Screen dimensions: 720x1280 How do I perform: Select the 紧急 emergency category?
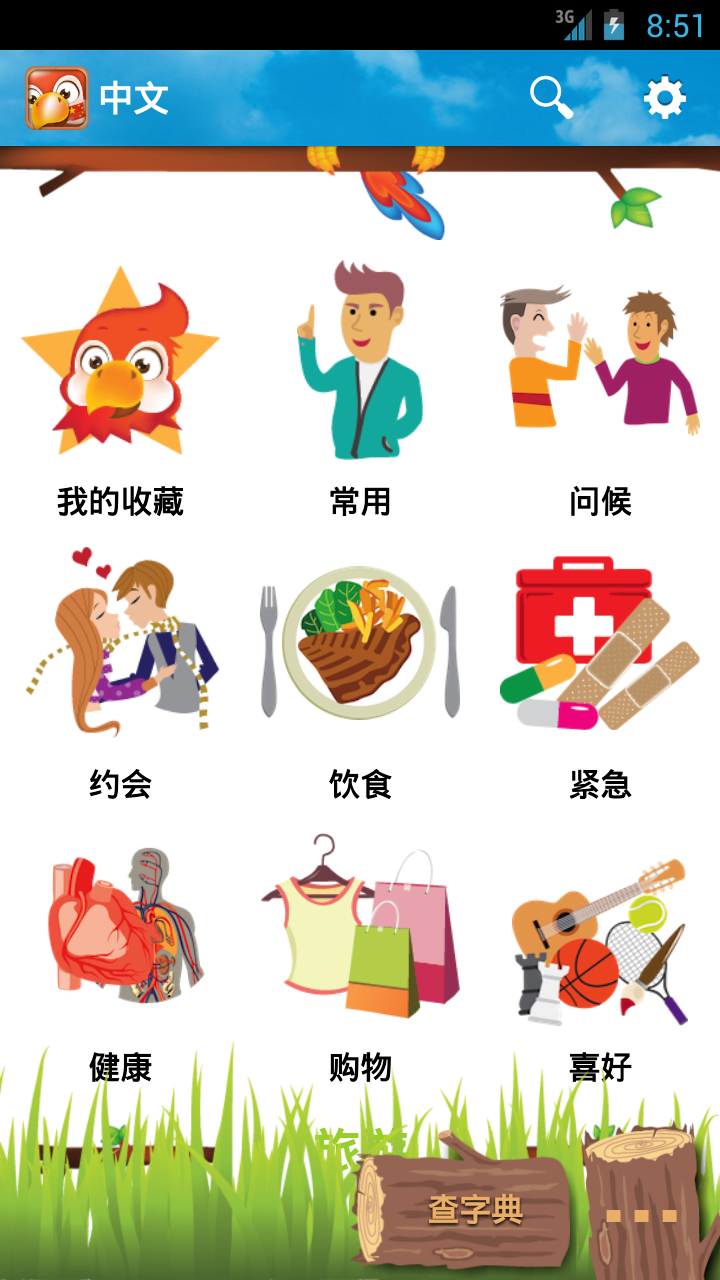coord(600,670)
